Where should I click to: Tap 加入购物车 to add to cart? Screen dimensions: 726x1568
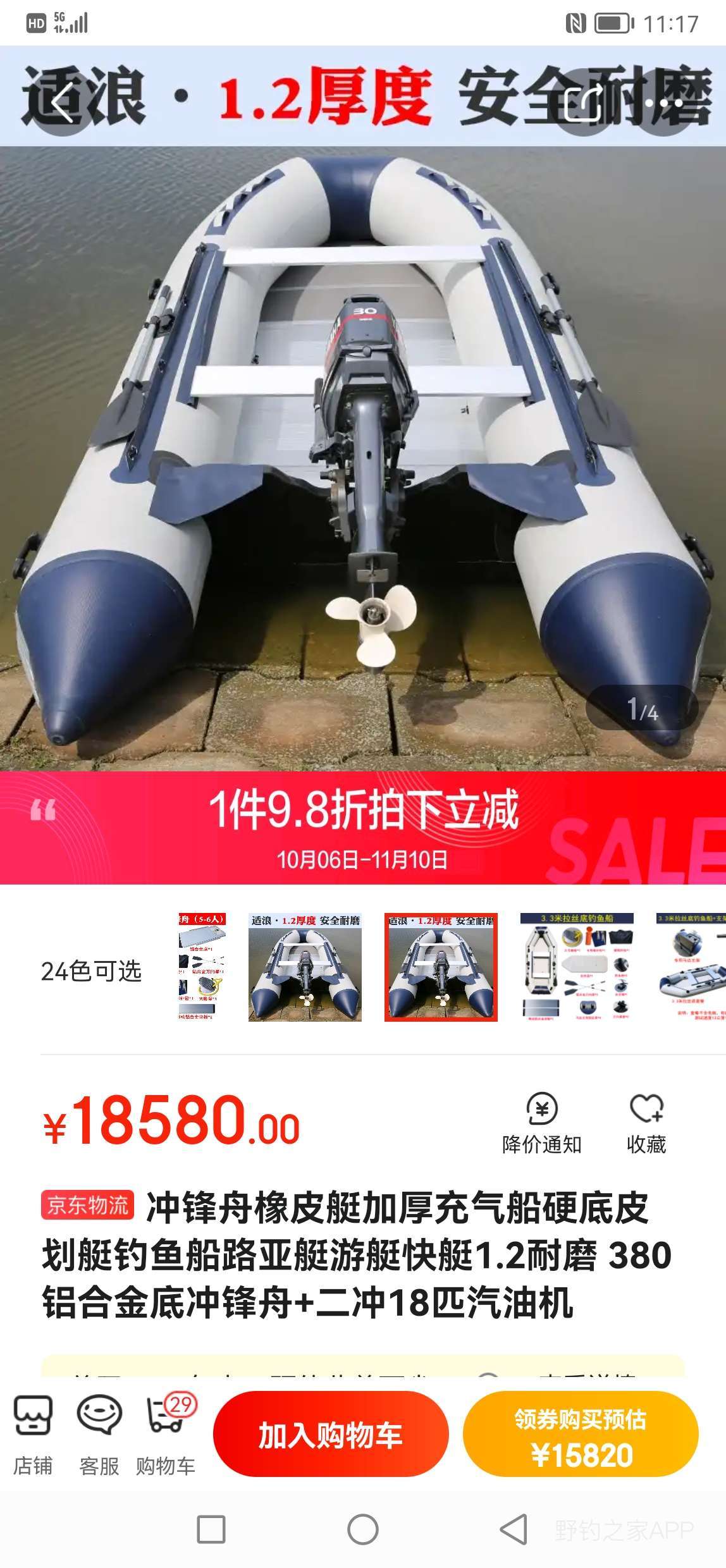330,1435
